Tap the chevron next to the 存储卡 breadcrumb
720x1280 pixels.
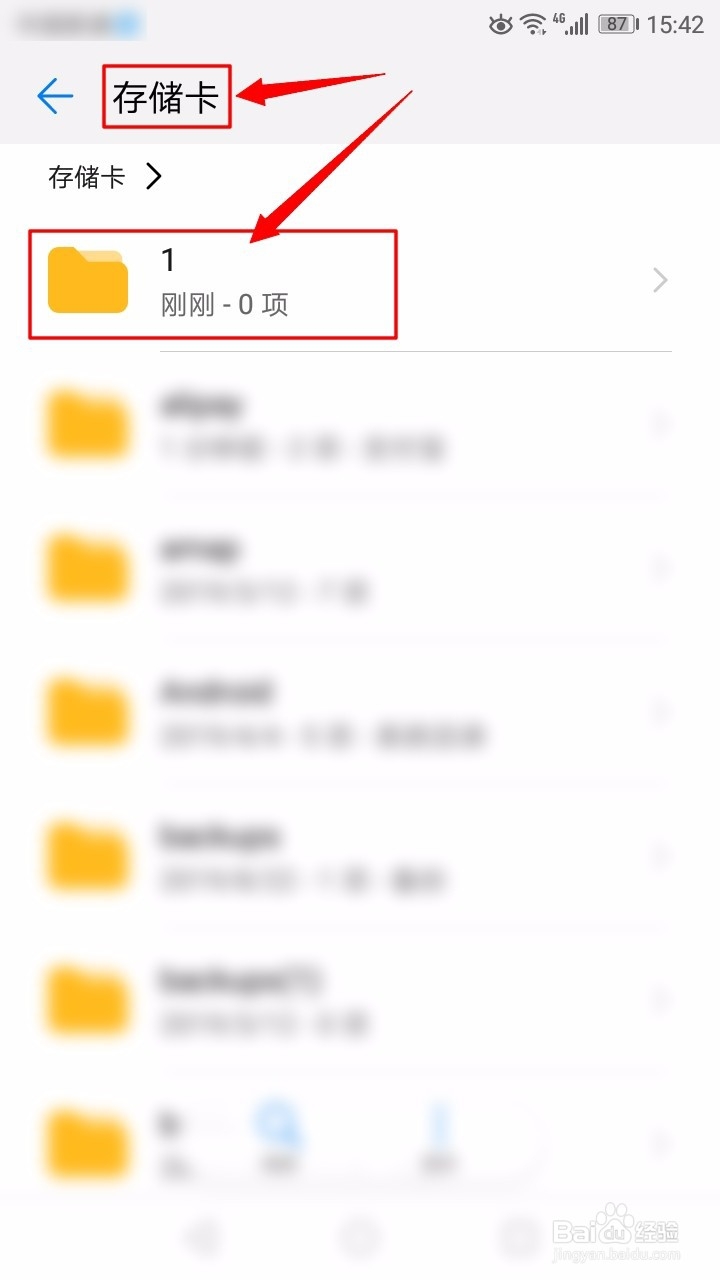(x=155, y=175)
